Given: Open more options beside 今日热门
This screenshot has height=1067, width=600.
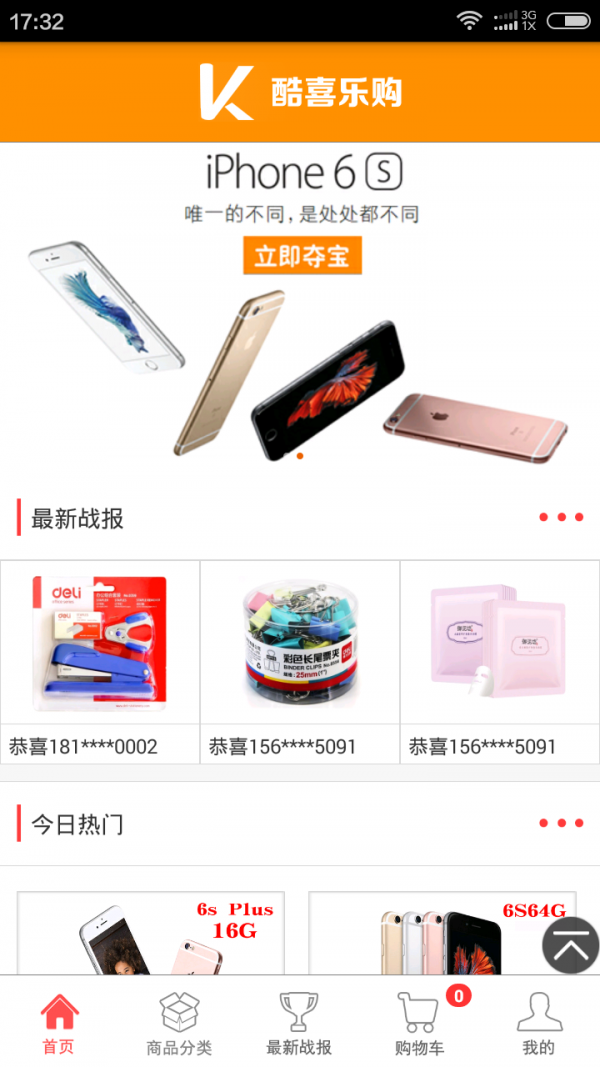Looking at the screenshot, I should point(561,823).
